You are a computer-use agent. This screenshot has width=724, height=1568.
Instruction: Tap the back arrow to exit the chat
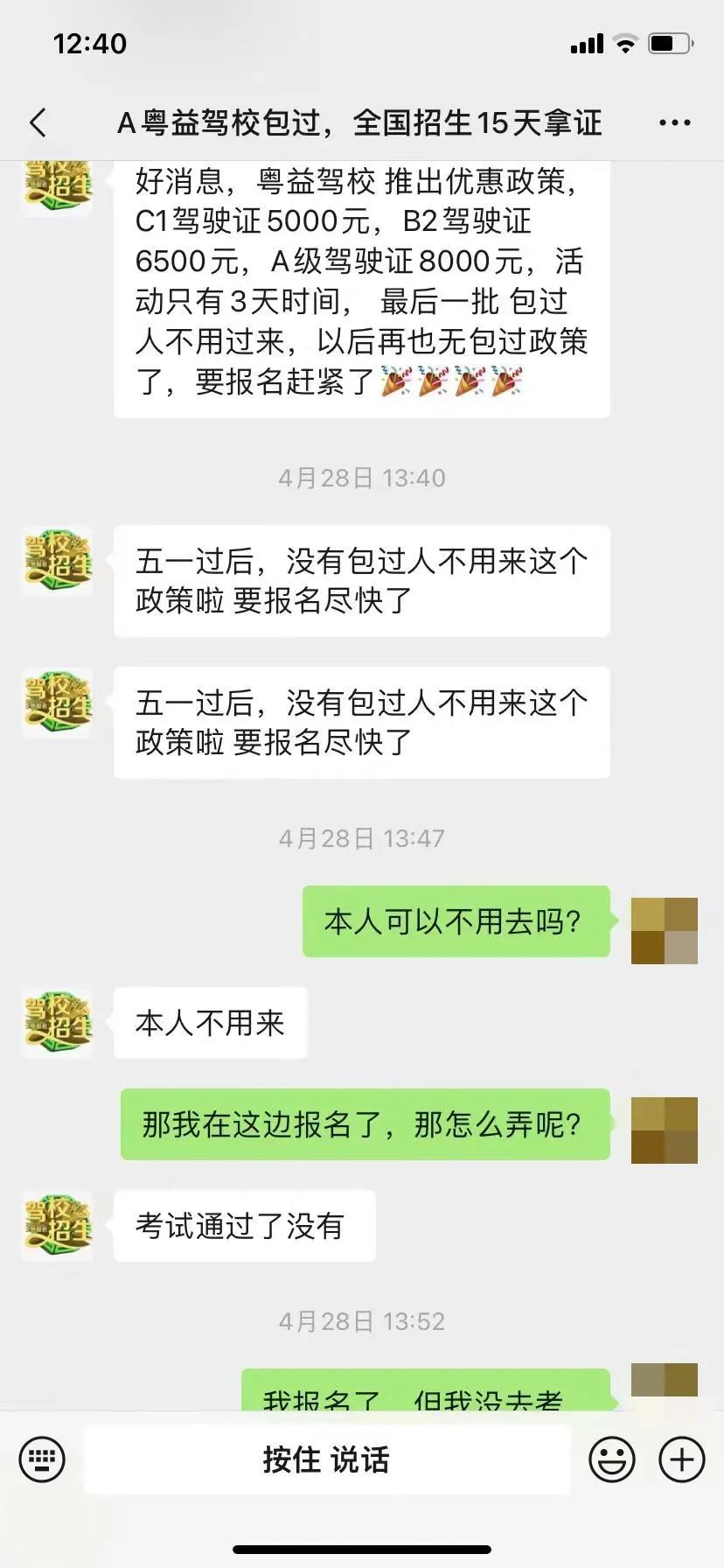click(37, 122)
